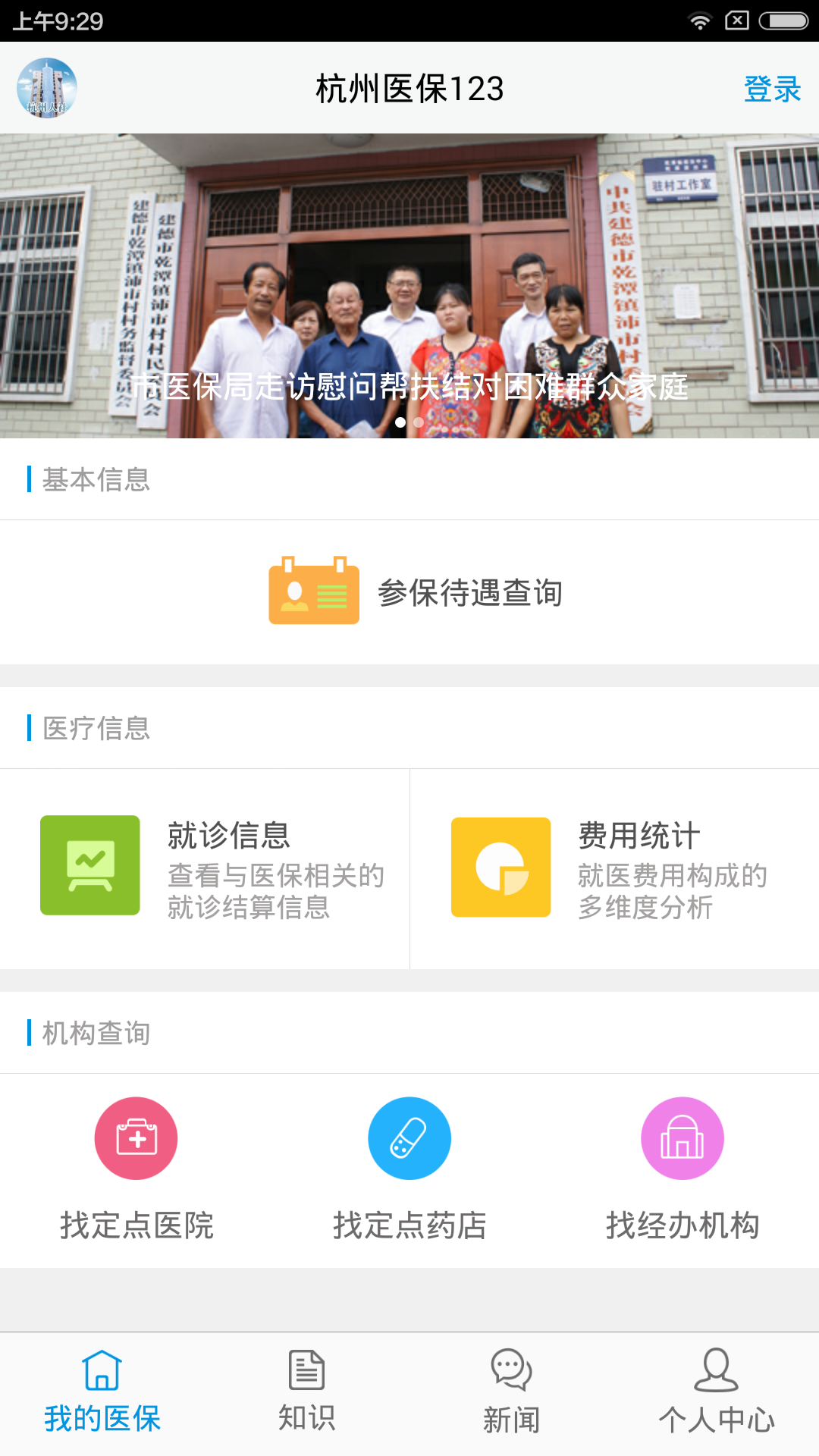Click the 找定点医院 medical kit icon
Viewport: 819px width, 1456px height.
136,1137
